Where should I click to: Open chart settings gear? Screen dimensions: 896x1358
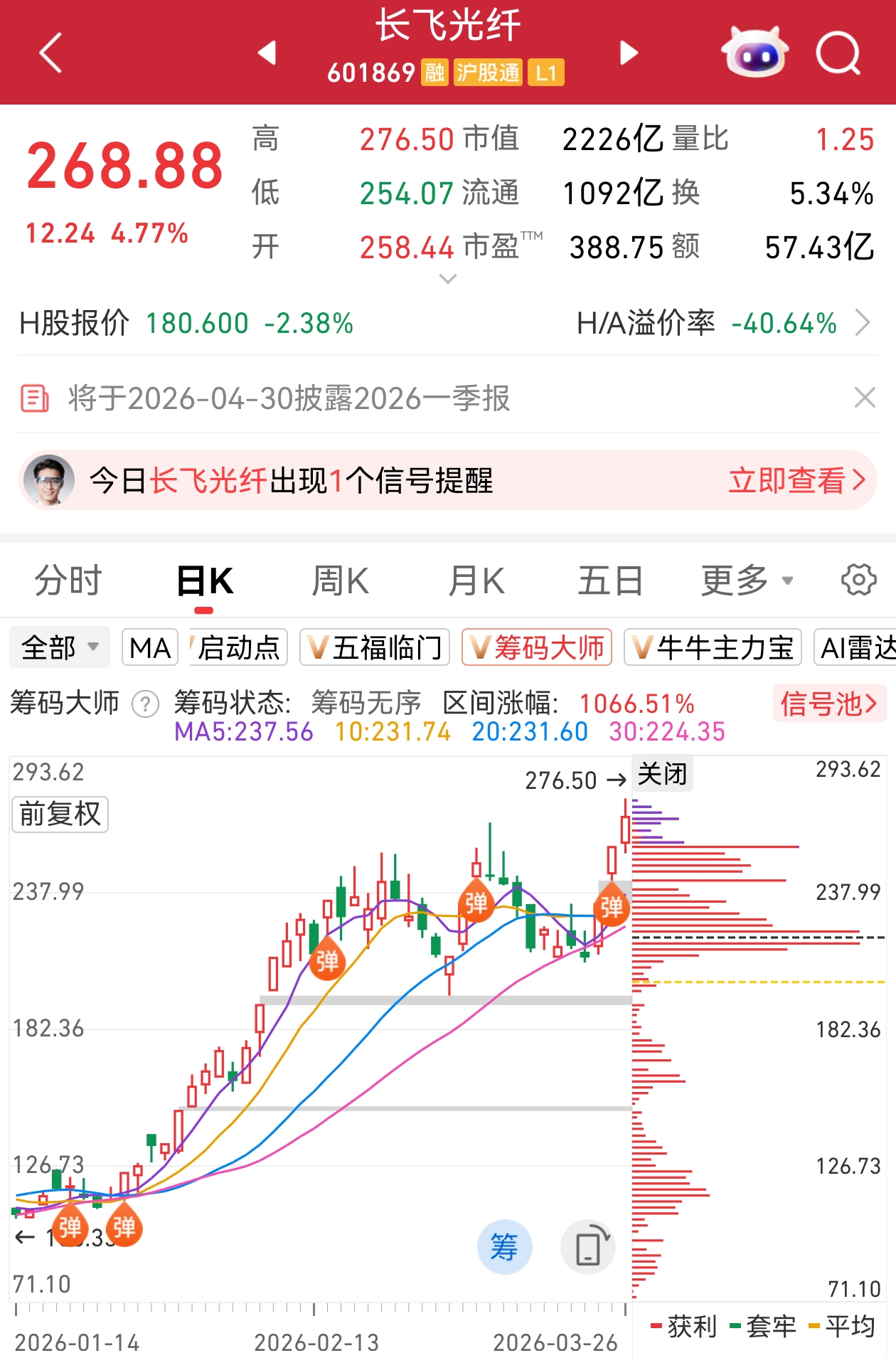tap(858, 580)
